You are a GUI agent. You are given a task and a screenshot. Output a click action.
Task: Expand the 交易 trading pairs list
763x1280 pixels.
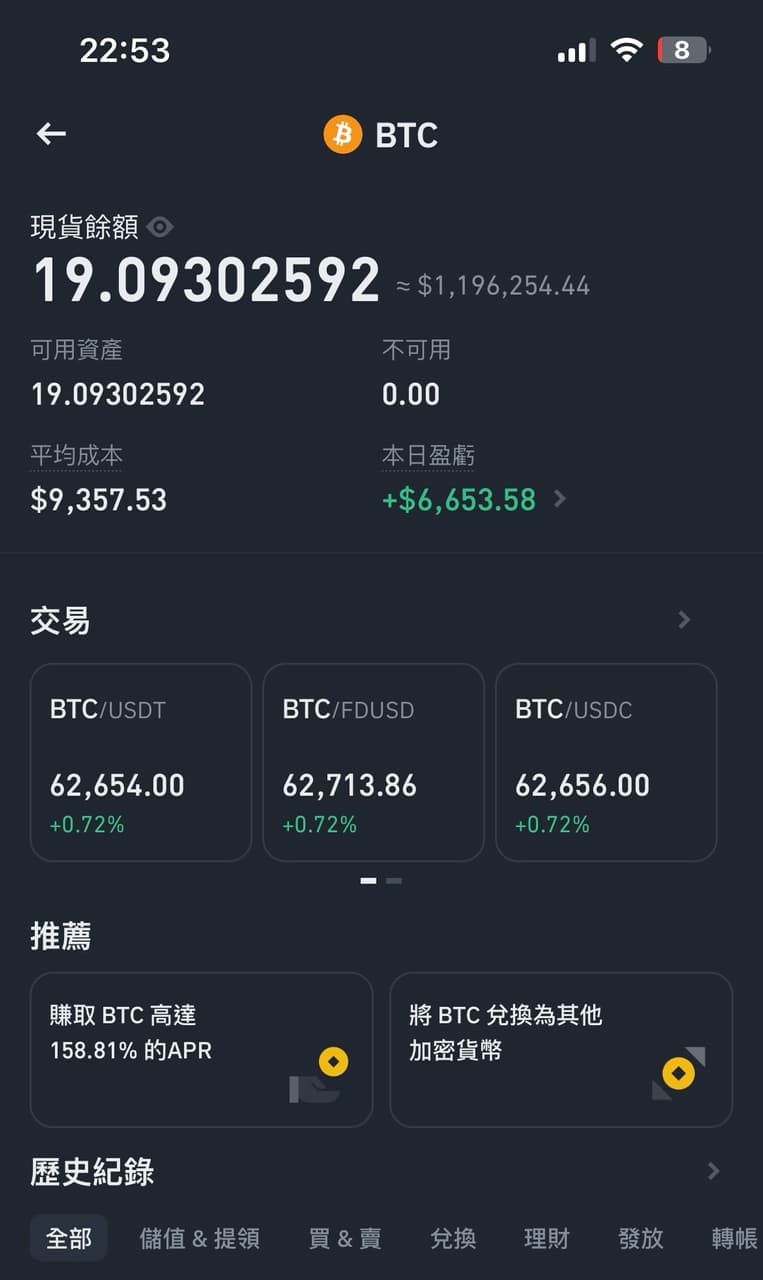coord(684,620)
